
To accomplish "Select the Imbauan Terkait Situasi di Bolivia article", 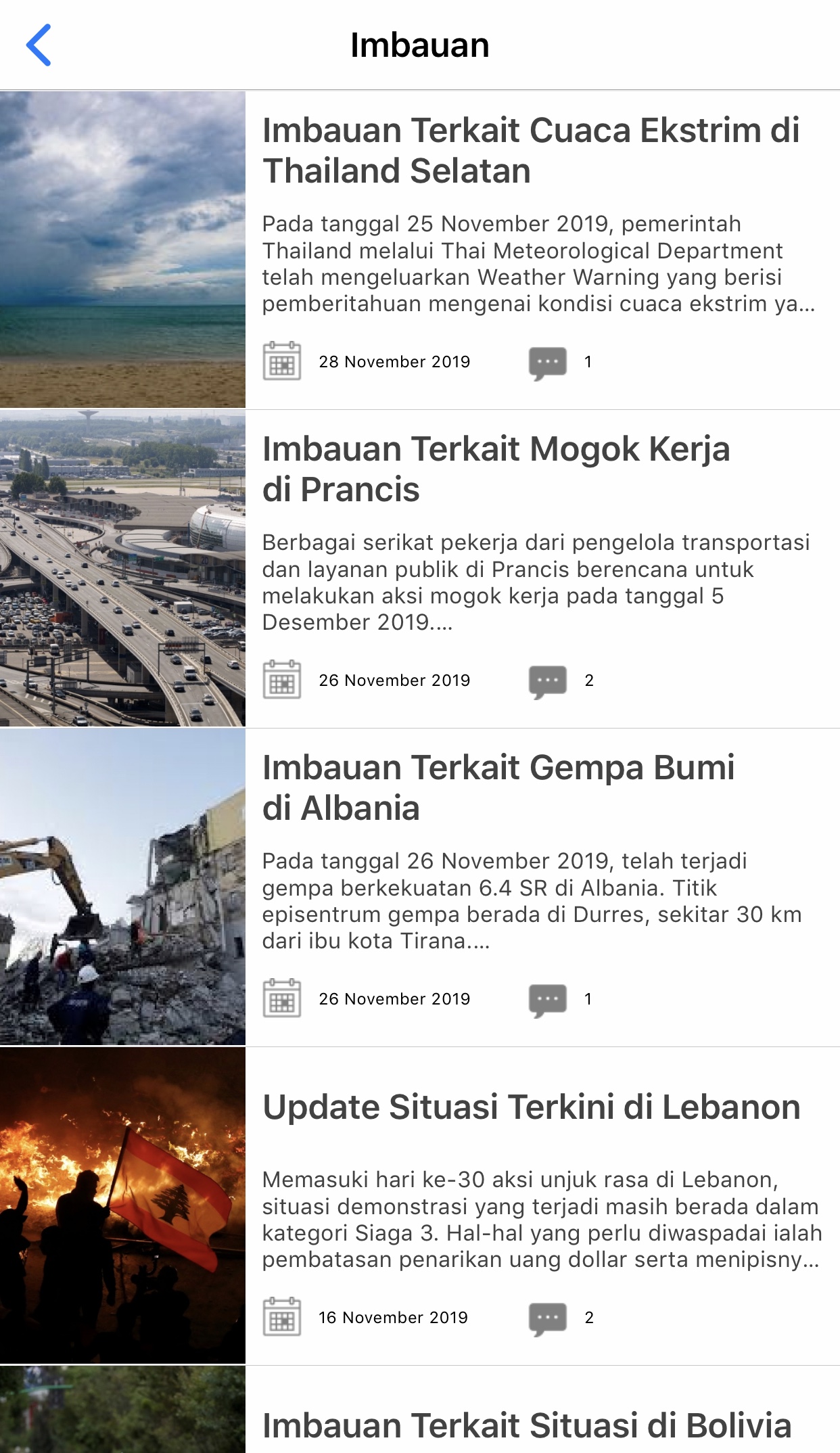I will (526, 1425).
